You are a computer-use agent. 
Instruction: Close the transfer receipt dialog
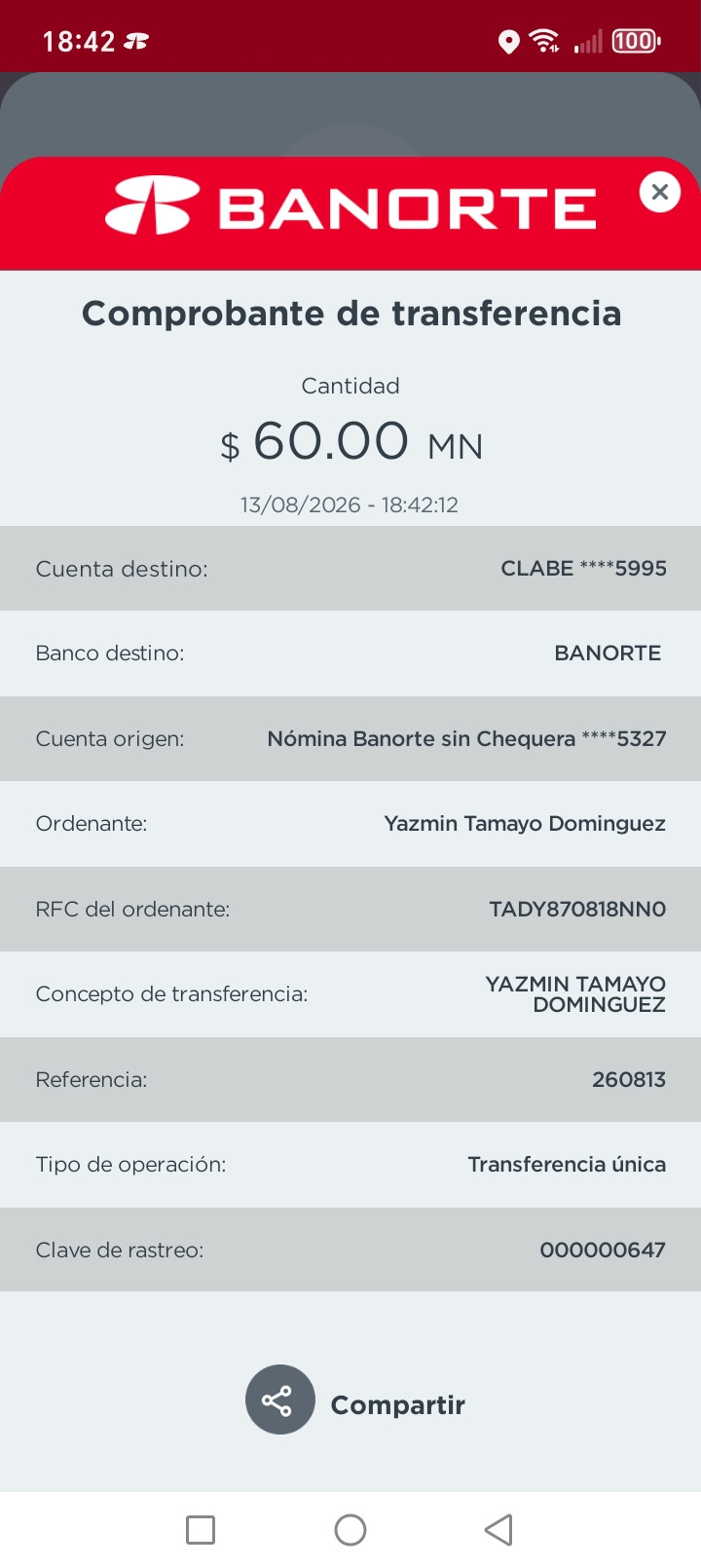point(659,192)
